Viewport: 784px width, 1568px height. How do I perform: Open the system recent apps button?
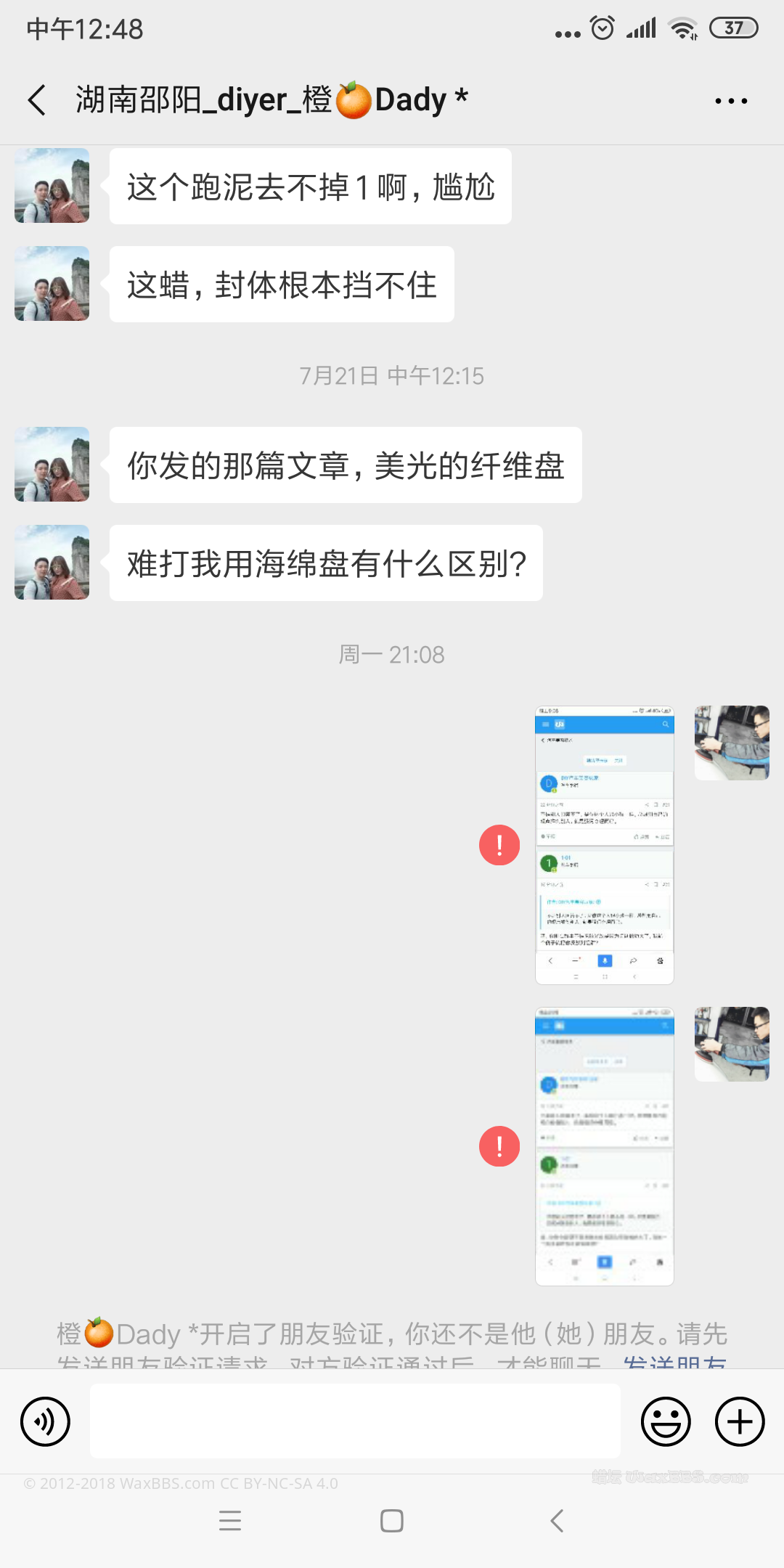point(230,1521)
